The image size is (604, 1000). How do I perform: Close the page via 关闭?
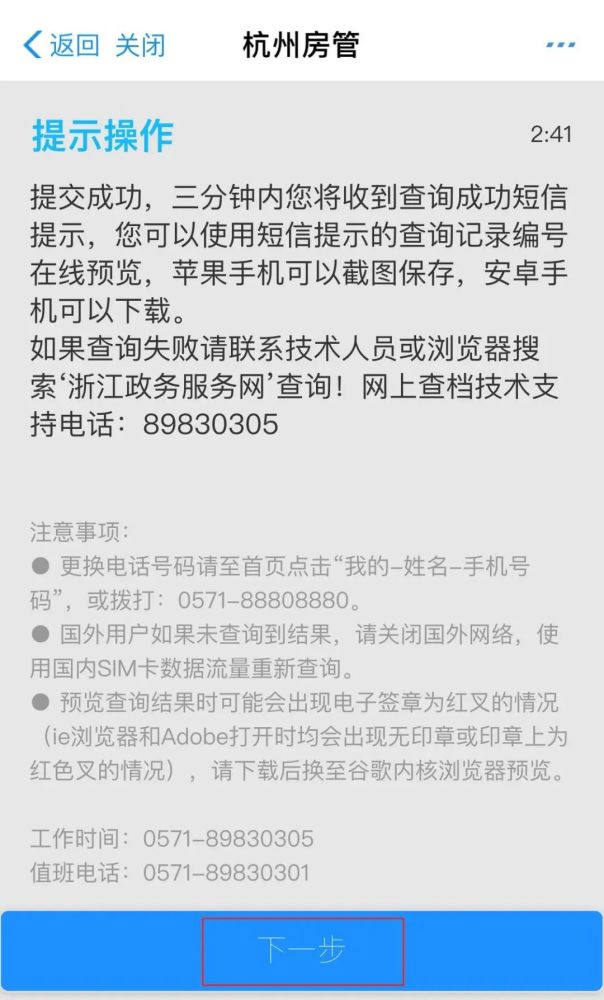coord(140,45)
